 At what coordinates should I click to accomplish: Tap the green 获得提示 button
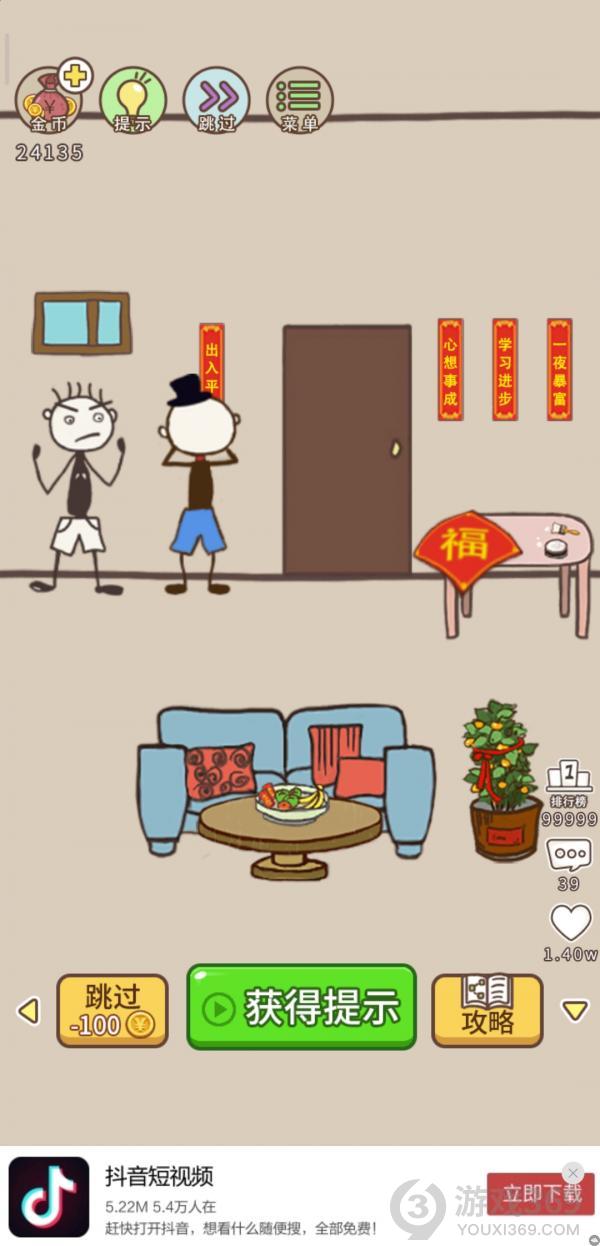[301, 1007]
